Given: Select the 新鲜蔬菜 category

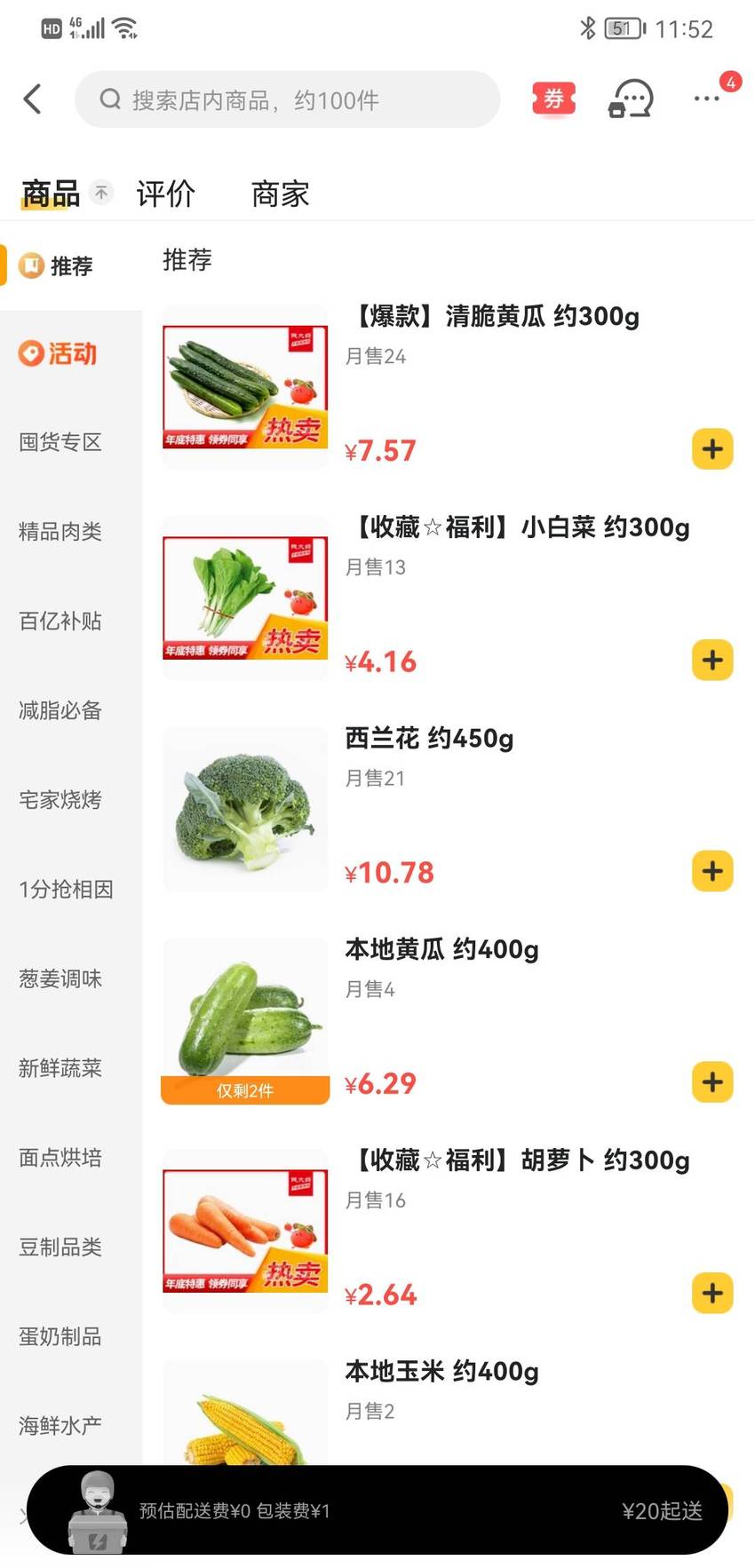Looking at the screenshot, I should tap(60, 1067).
